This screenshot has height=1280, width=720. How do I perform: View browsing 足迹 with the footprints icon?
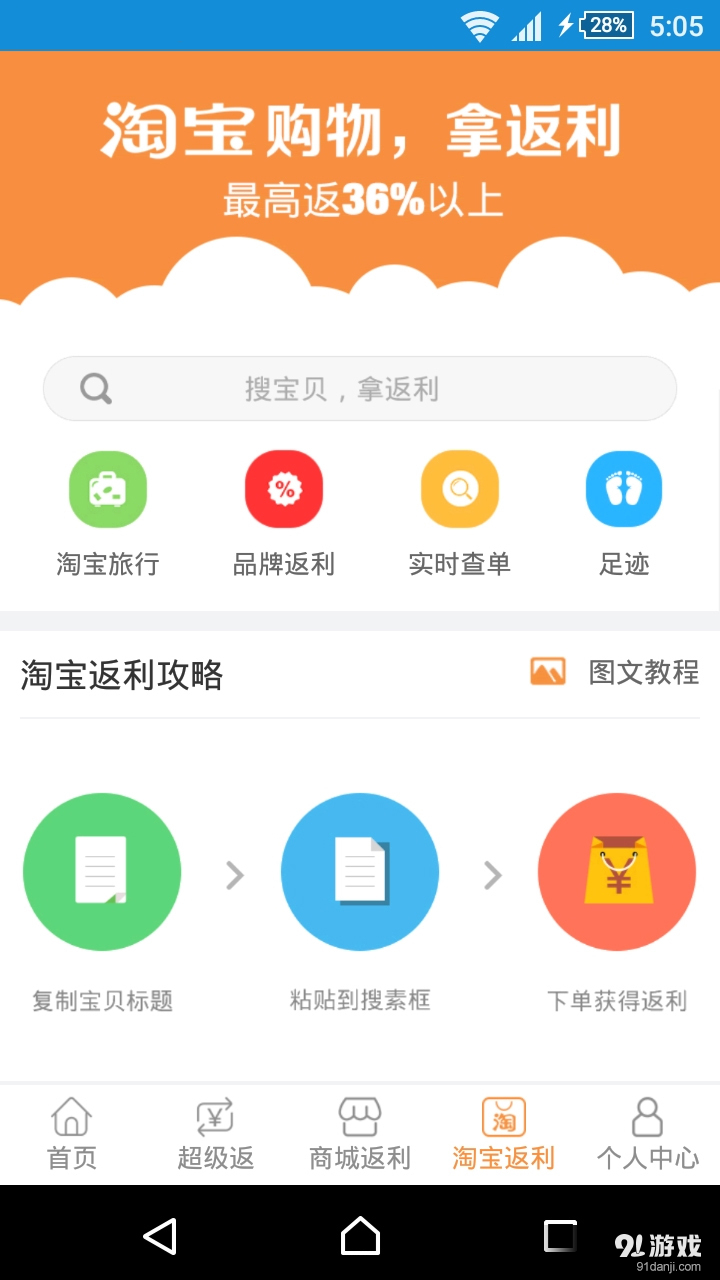point(623,489)
